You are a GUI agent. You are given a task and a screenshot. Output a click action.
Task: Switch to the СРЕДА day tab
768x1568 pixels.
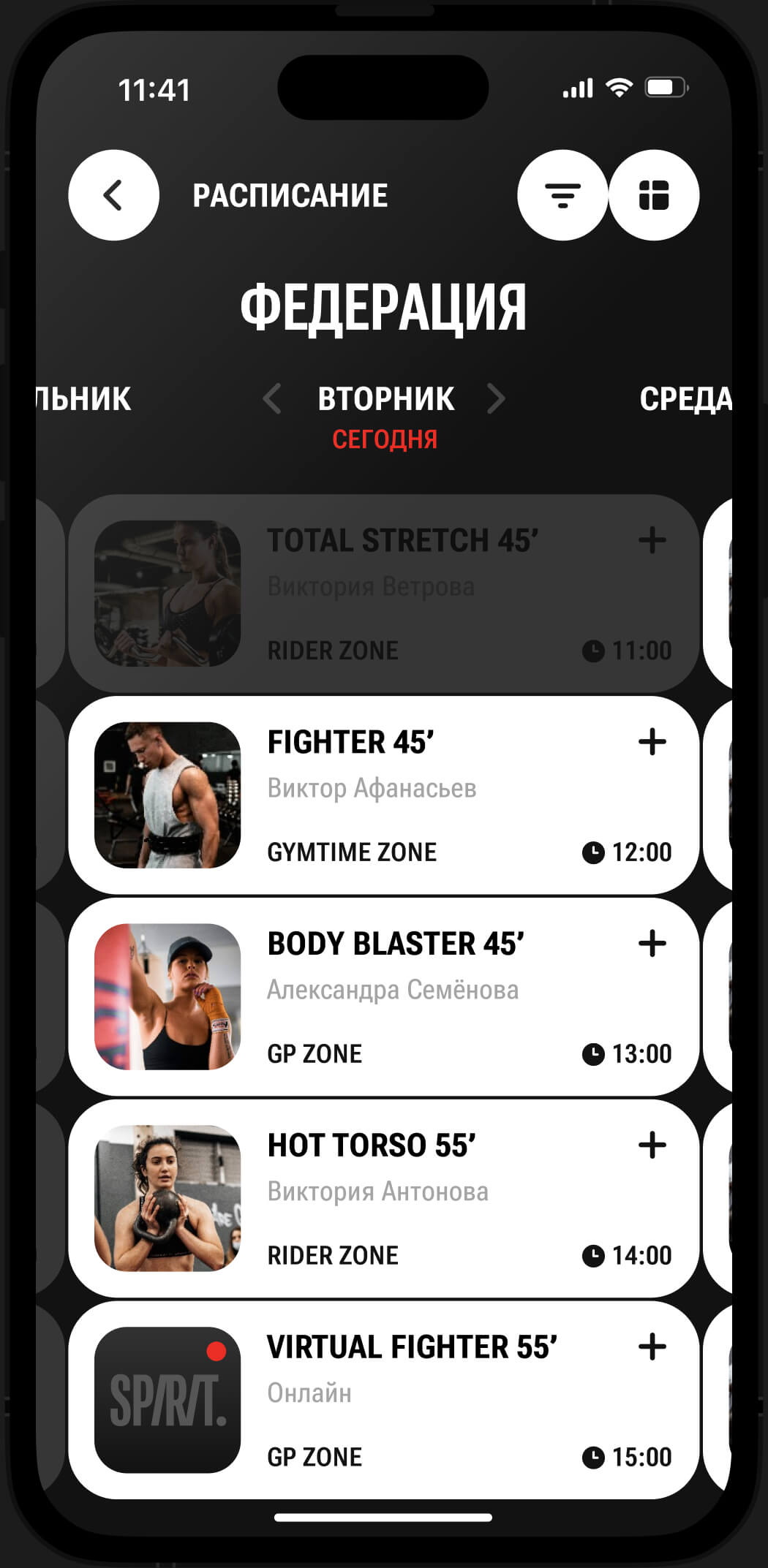pos(685,399)
